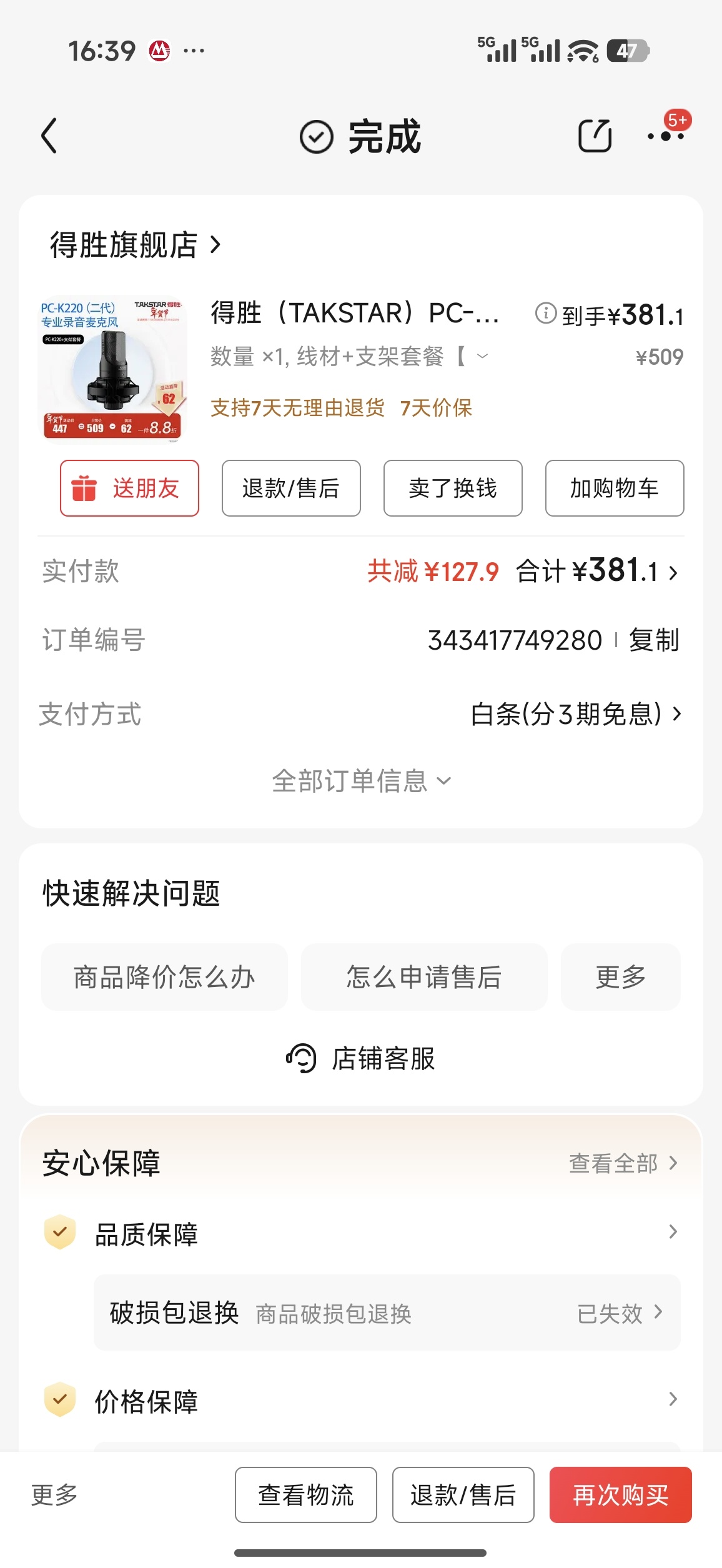Open the three-dot overflow menu
Image resolution: width=722 pixels, height=1568 pixels.
pyautogui.click(x=665, y=136)
